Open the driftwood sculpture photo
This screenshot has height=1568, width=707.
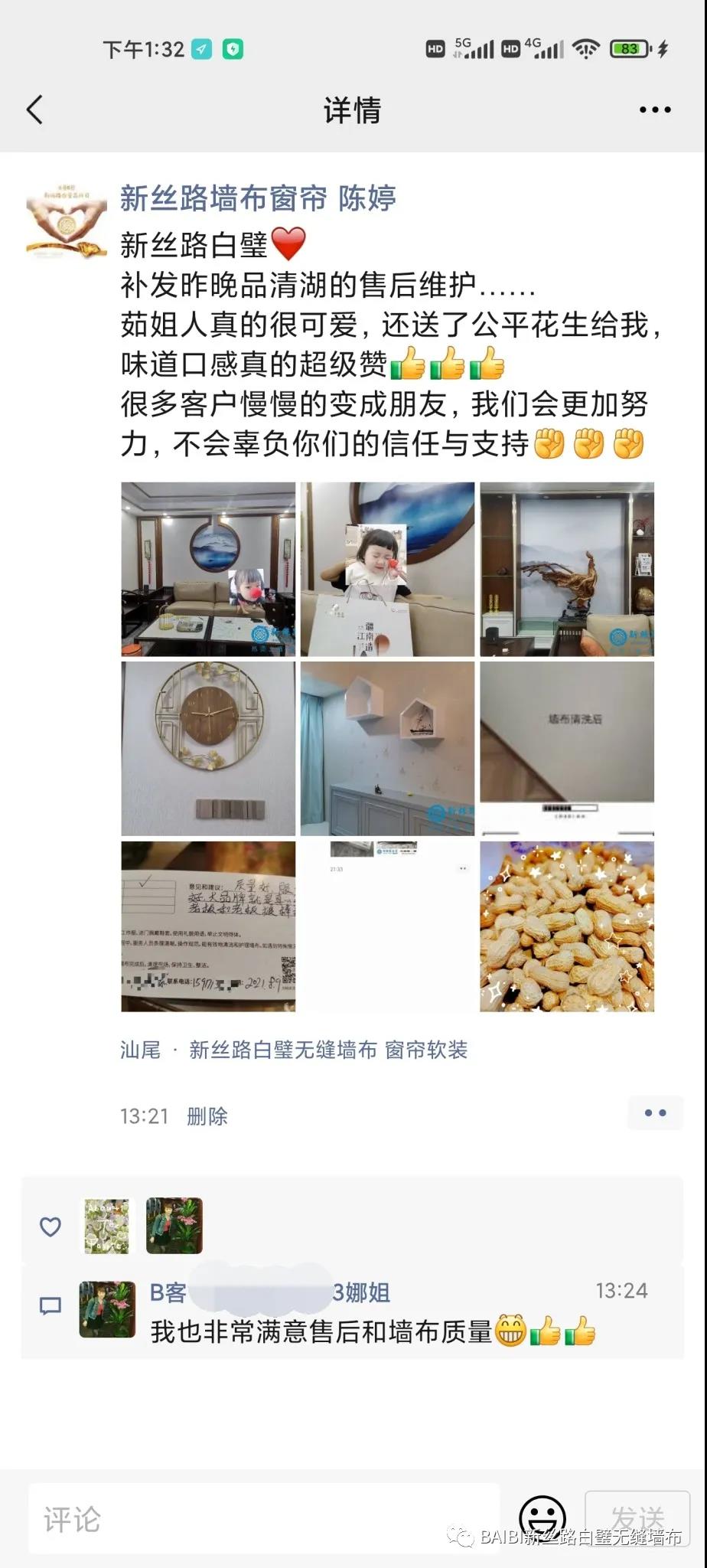click(x=567, y=569)
